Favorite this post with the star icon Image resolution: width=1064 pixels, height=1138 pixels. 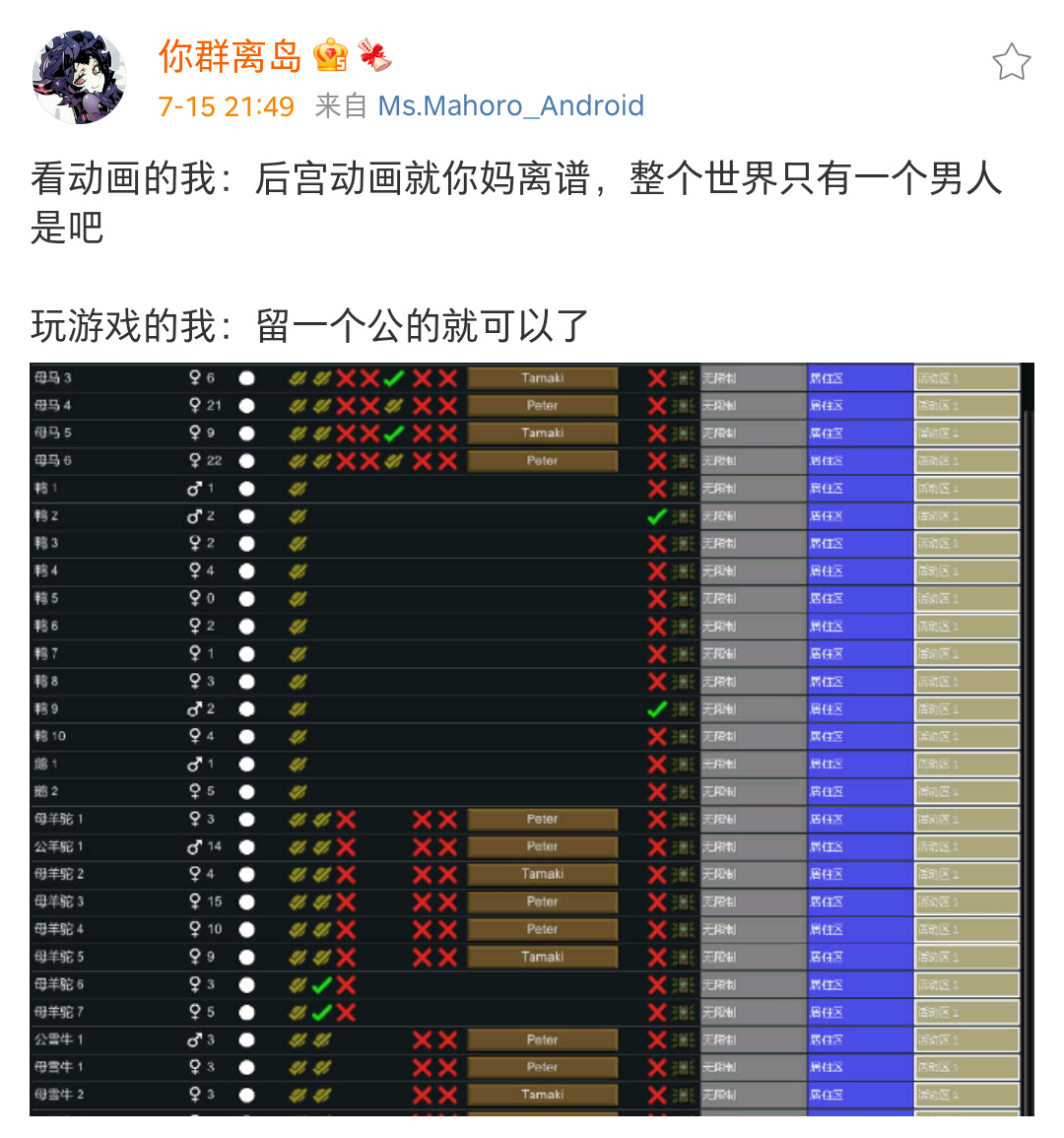pos(1011,62)
